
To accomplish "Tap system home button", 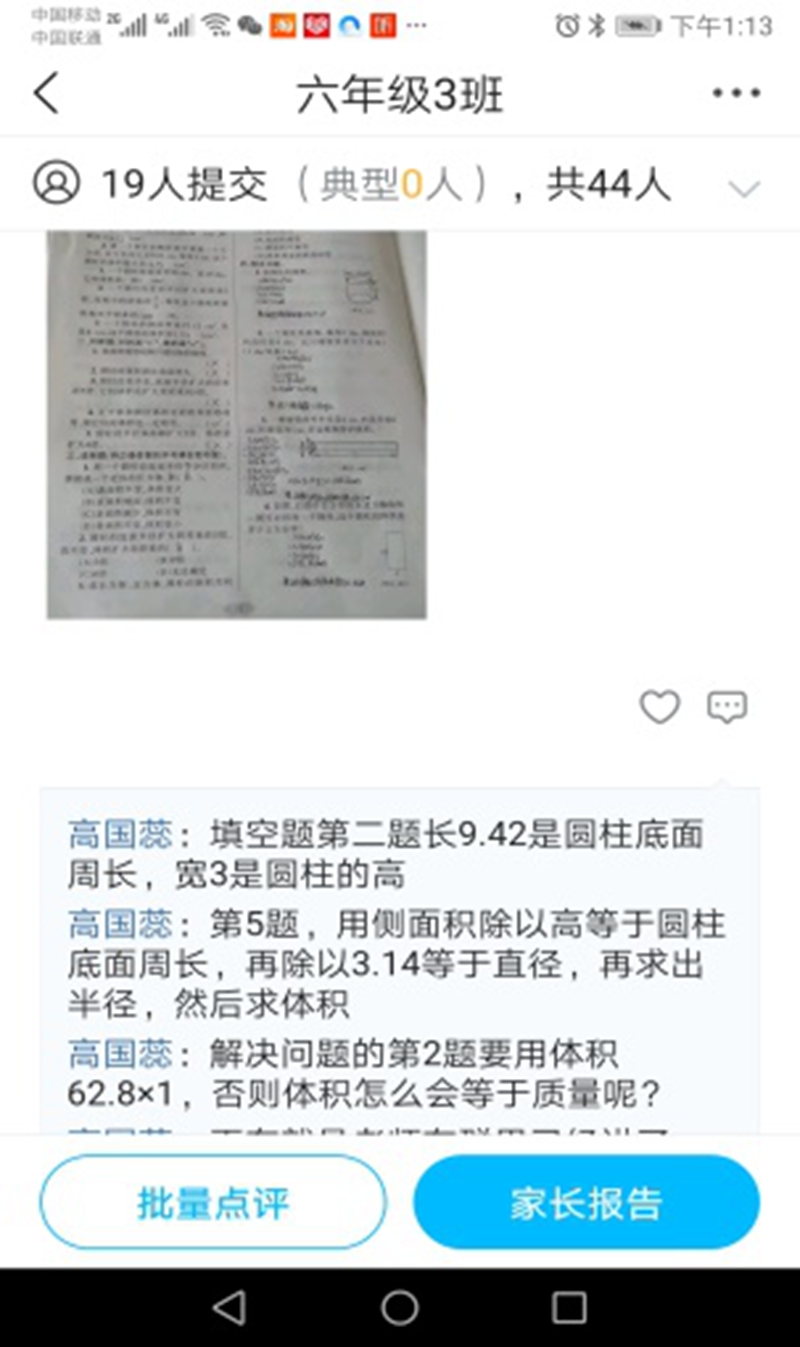I will [x=399, y=1307].
